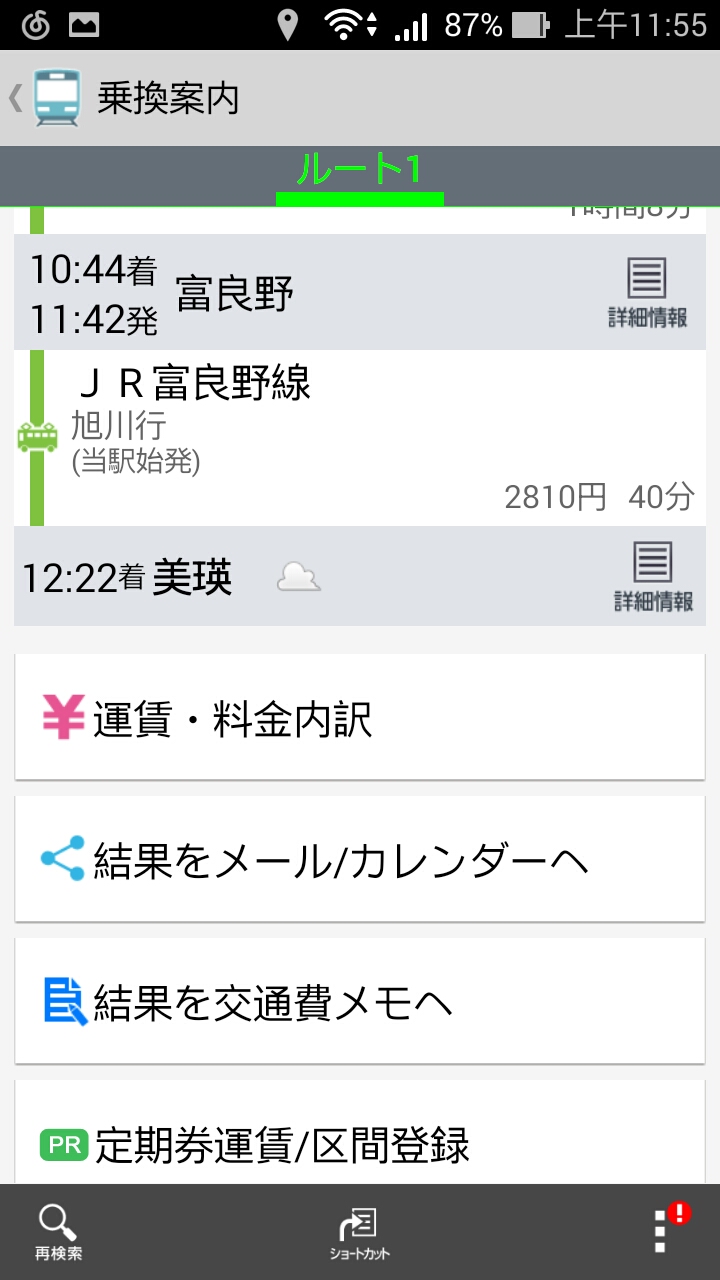This screenshot has width=720, height=1280.
Task: Go back using the 乗換案内 header arrow
Action: (15, 98)
